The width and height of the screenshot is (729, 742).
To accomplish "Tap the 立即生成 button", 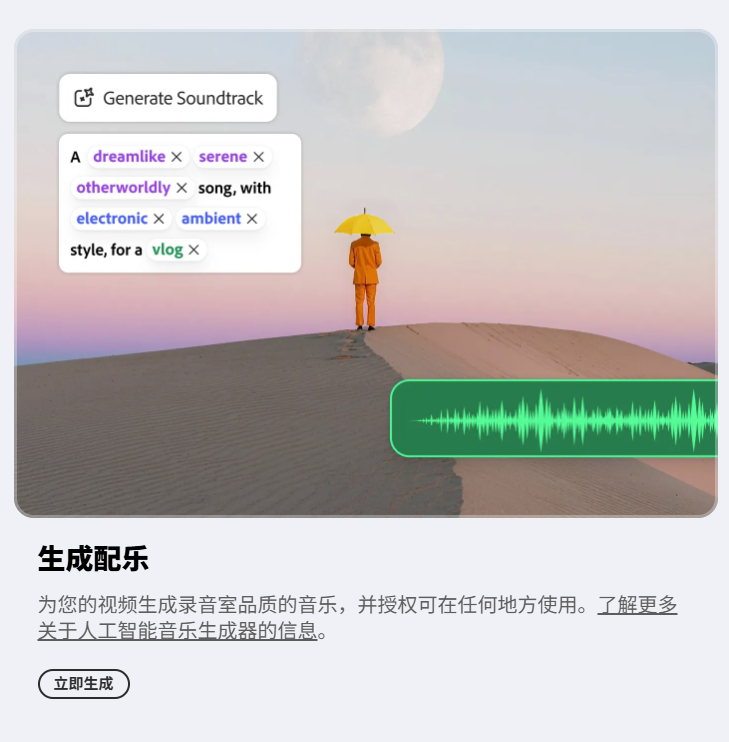I will click(x=84, y=684).
